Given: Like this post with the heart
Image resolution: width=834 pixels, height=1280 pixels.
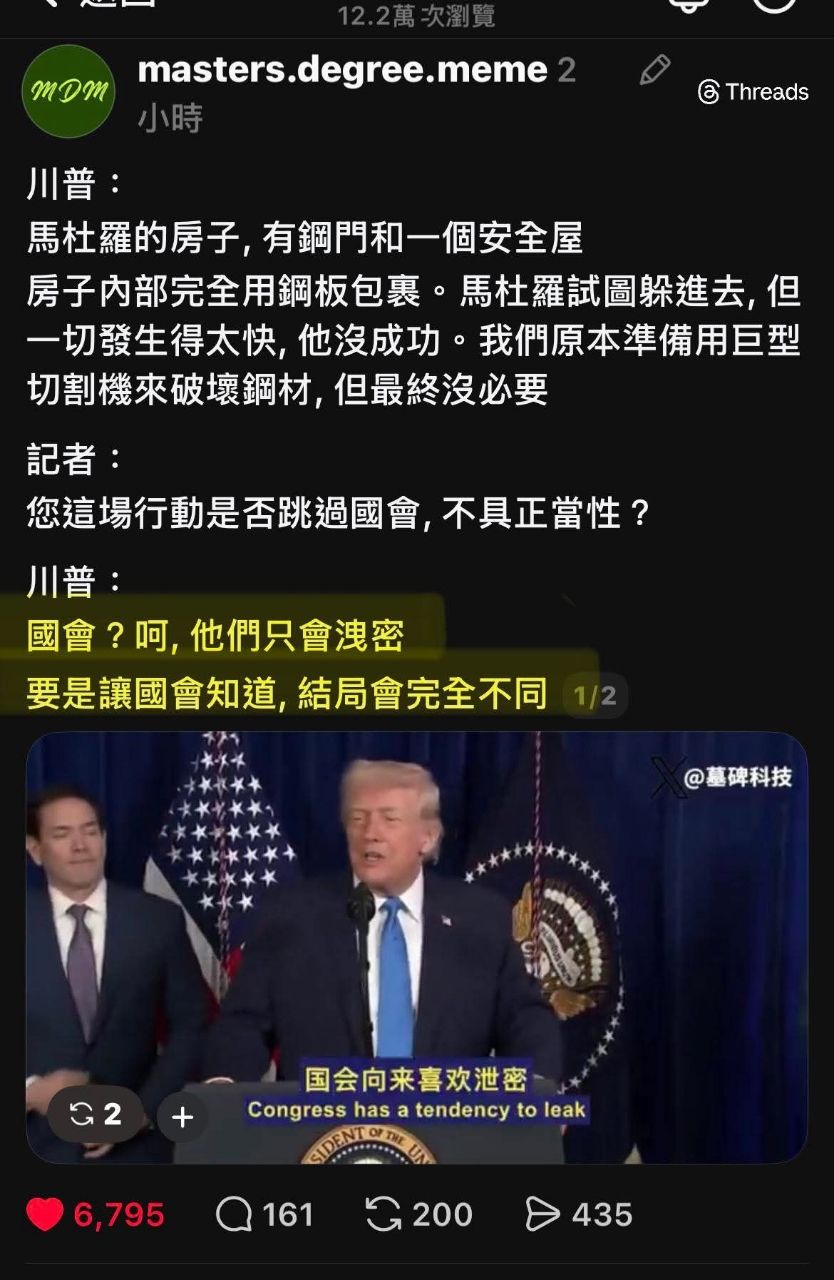Looking at the screenshot, I should click(x=44, y=1214).
